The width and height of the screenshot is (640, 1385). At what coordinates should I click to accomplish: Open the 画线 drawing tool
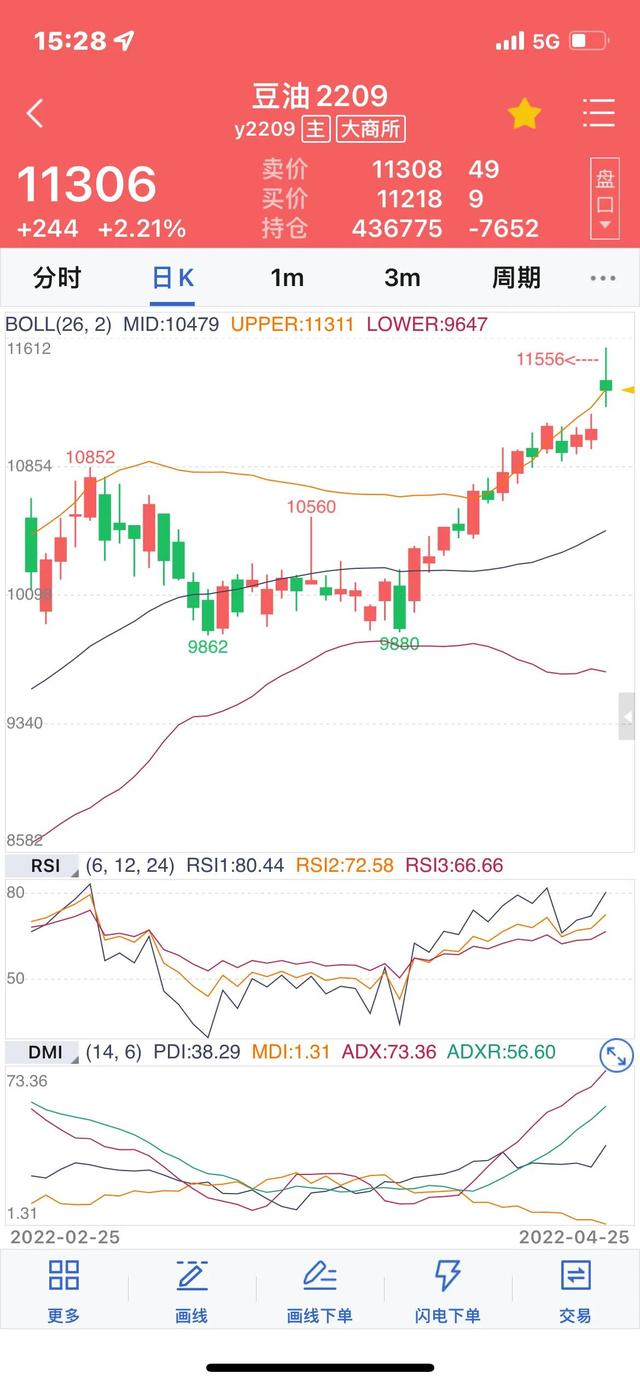pyautogui.click(x=191, y=1291)
